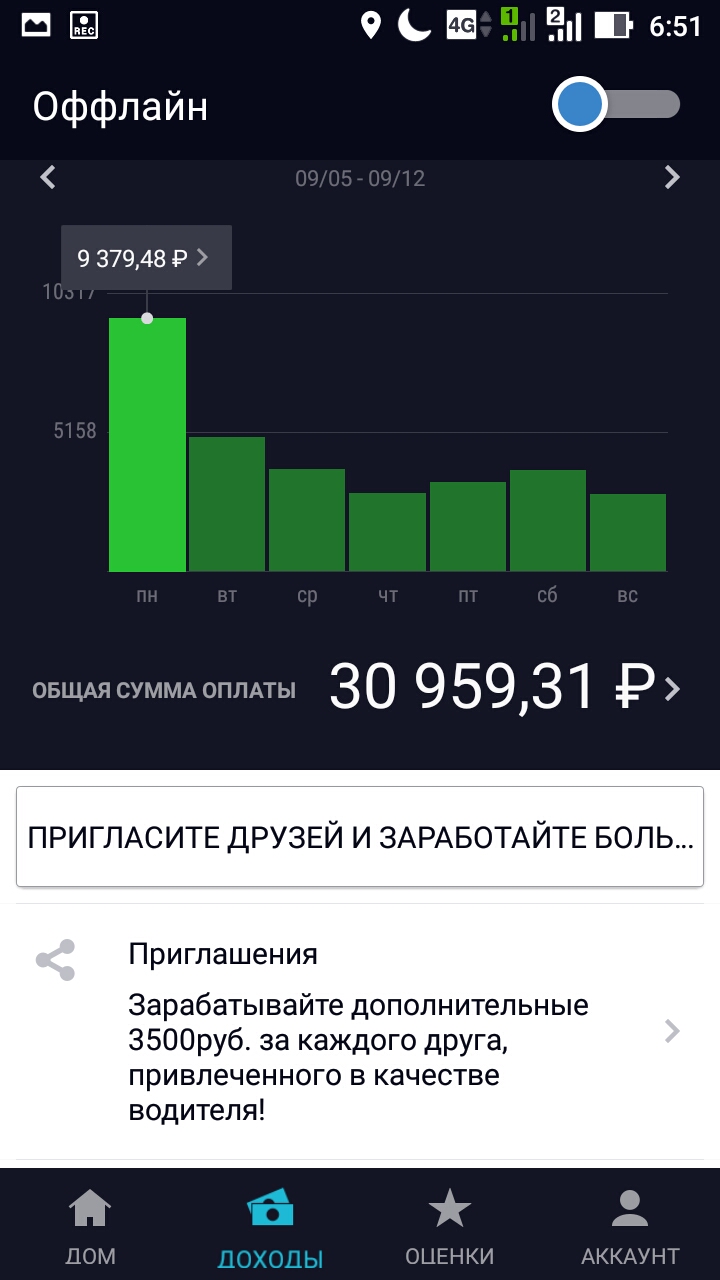Toggle the Оффлайн status switch

tap(616, 104)
